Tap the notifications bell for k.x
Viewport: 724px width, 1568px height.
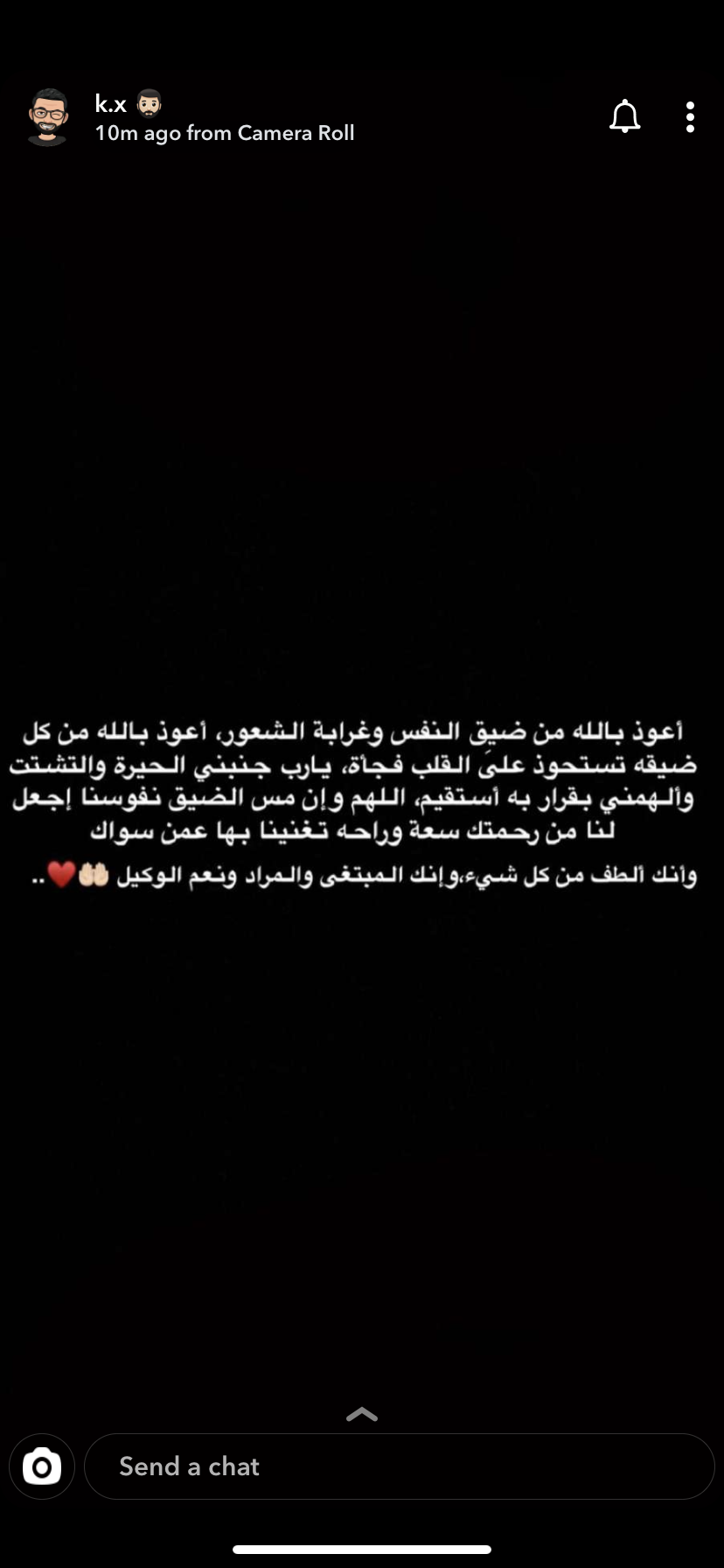pos(624,116)
